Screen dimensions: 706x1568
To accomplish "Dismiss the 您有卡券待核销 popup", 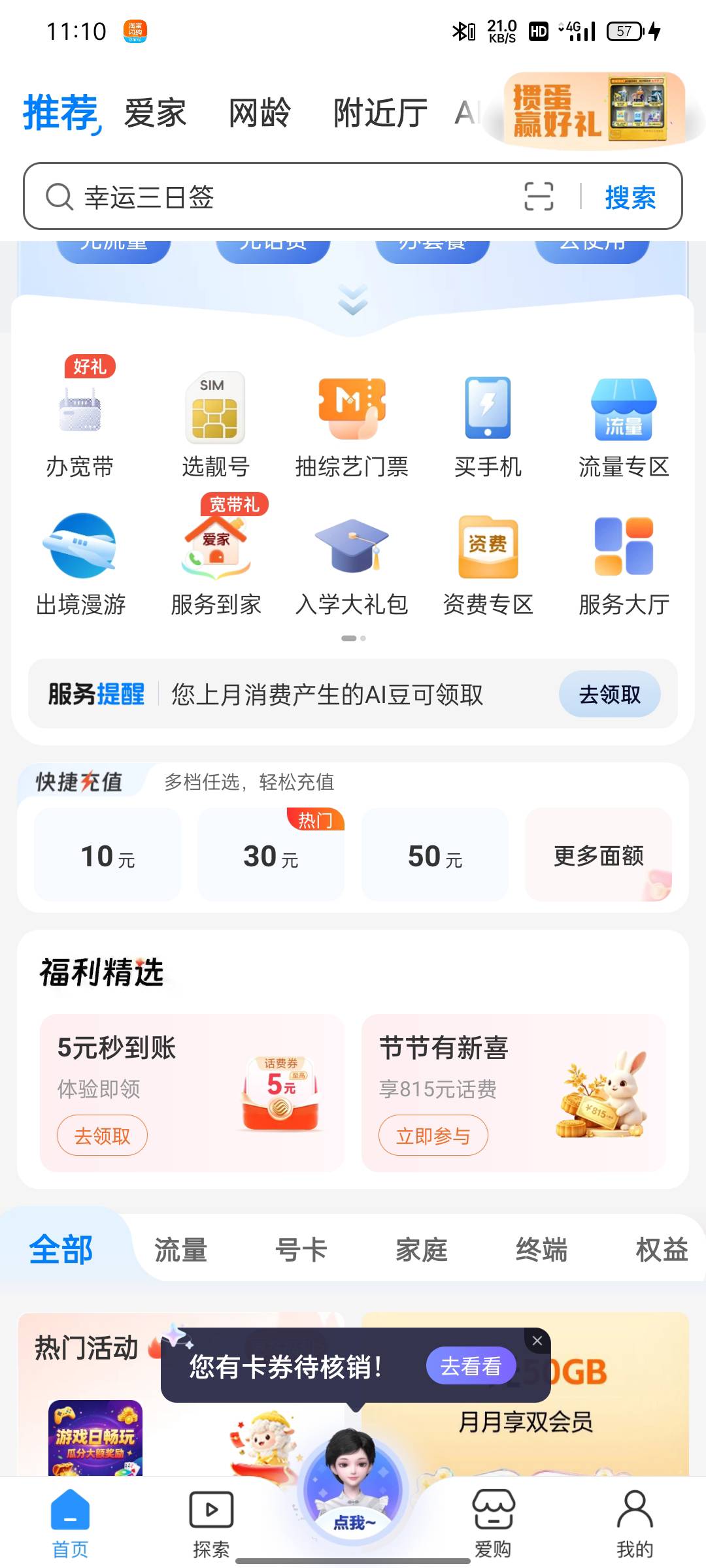I will click(x=537, y=1341).
